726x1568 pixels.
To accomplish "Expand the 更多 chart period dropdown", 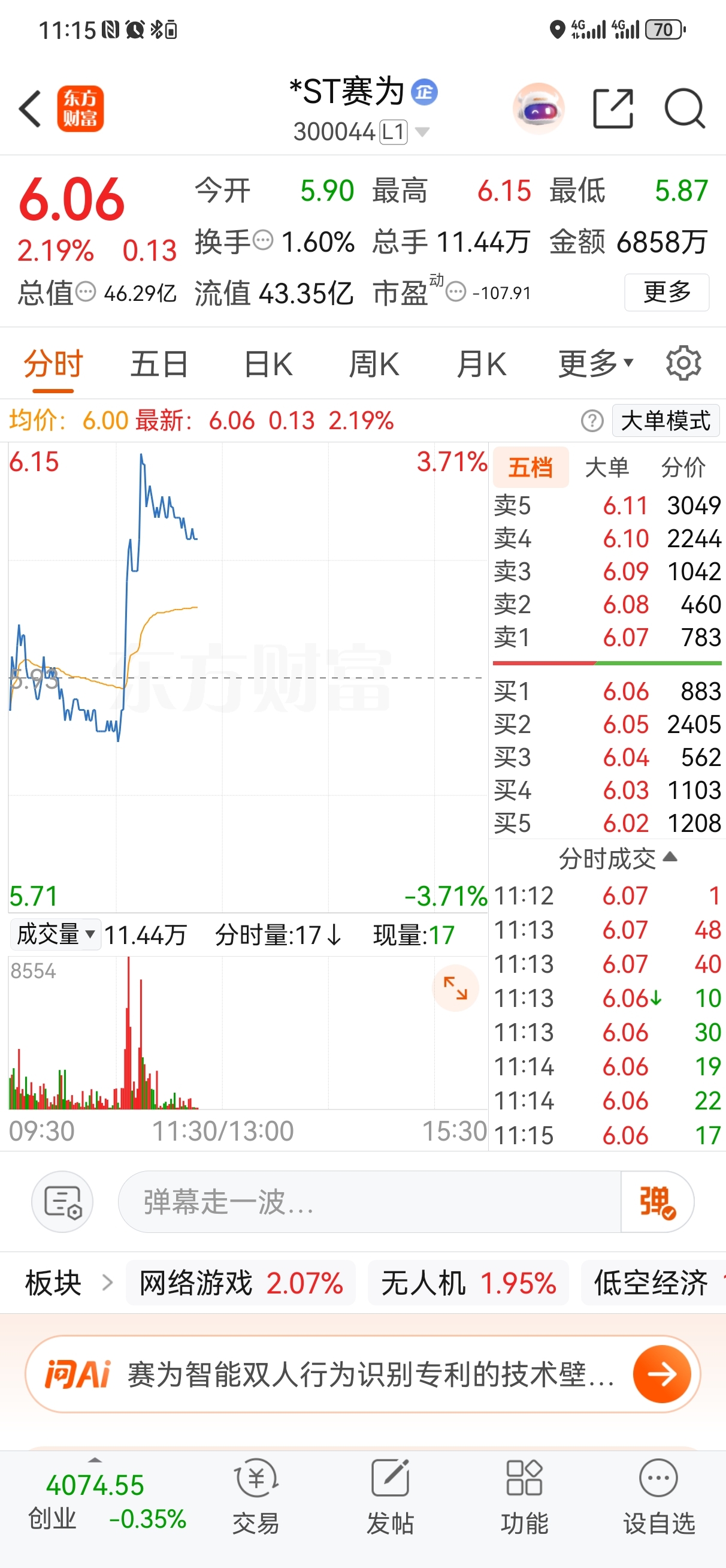I will (x=597, y=364).
